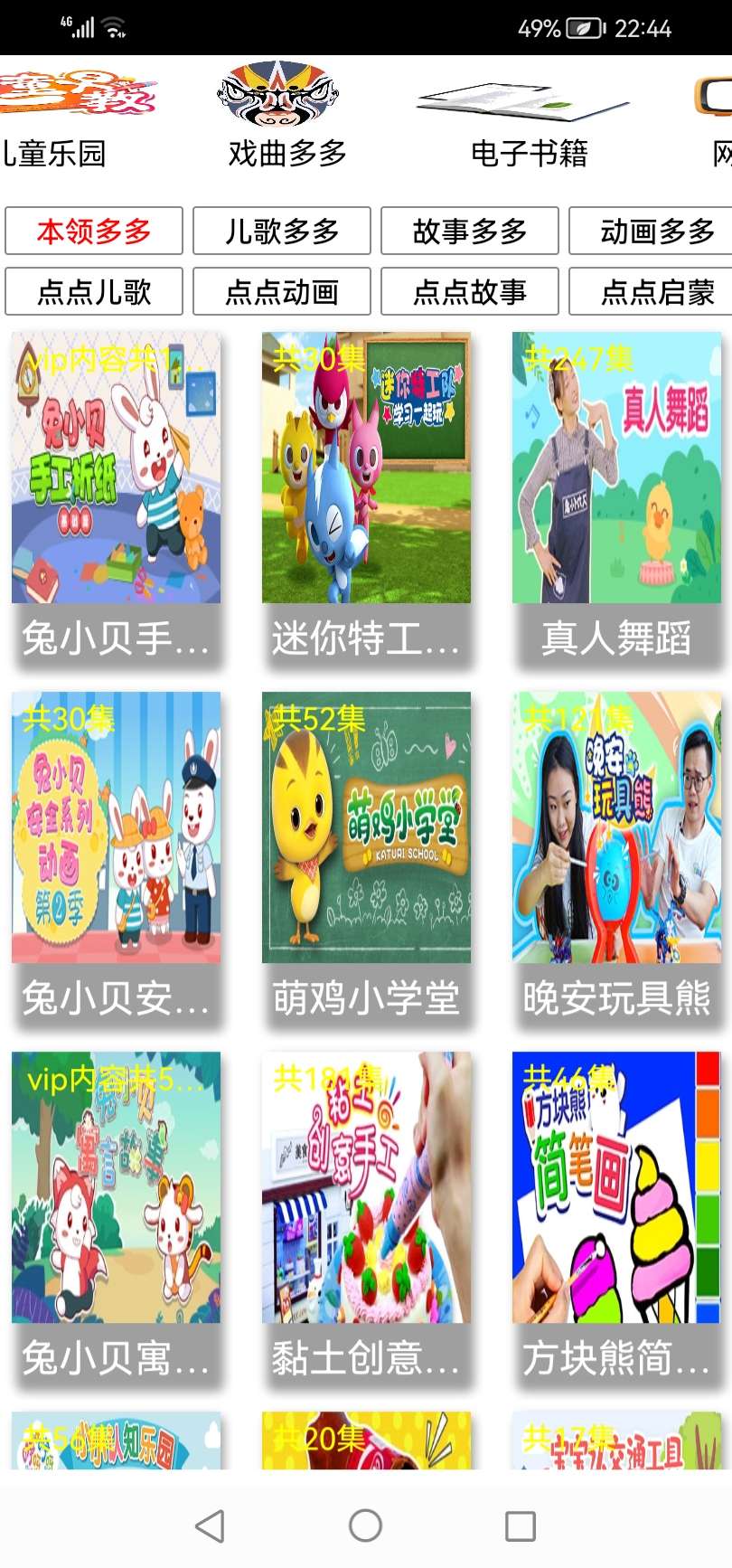Viewport: 732px width, 1568px height.
Task: Open the 晚安玩具熊 series
Action: (x=616, y=857)
